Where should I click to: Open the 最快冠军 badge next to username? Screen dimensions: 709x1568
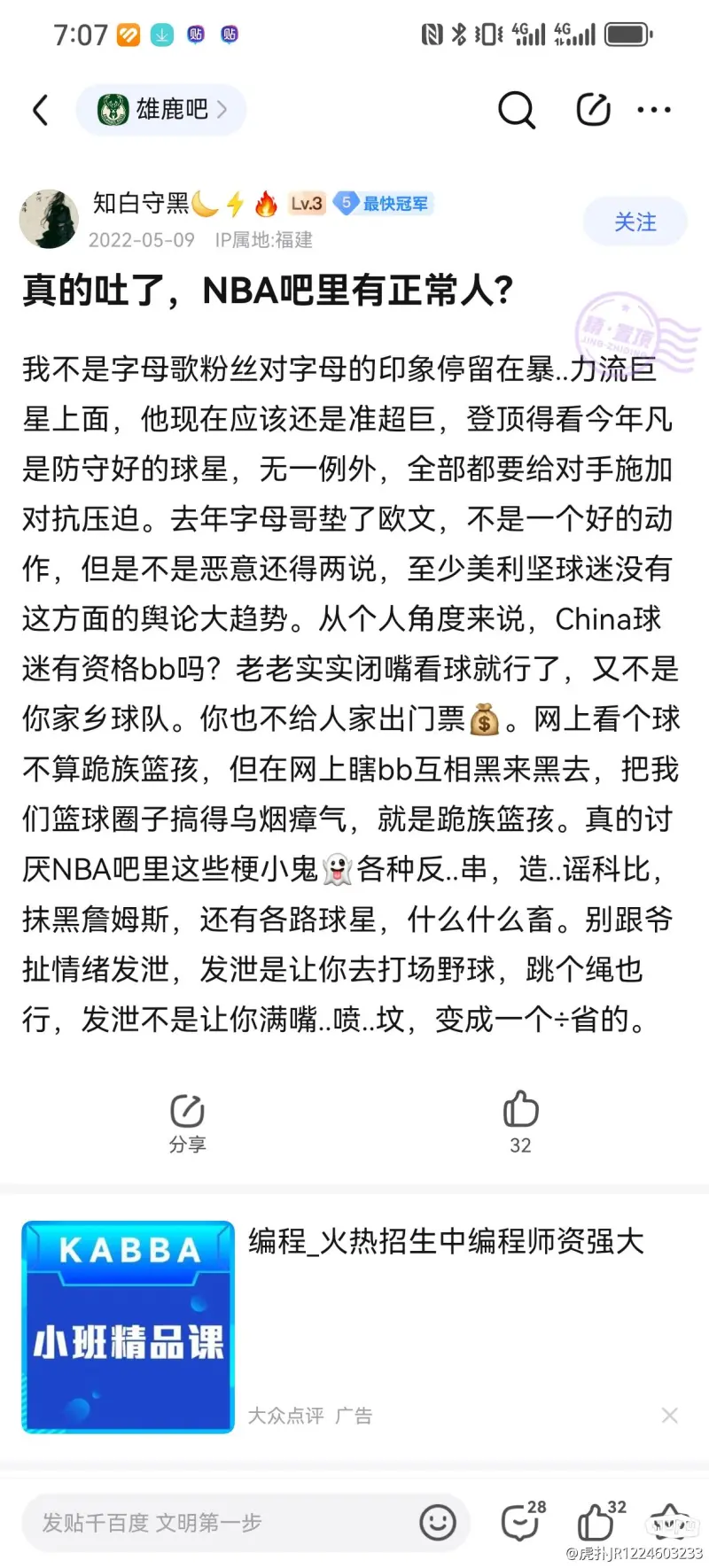[384, 204]
